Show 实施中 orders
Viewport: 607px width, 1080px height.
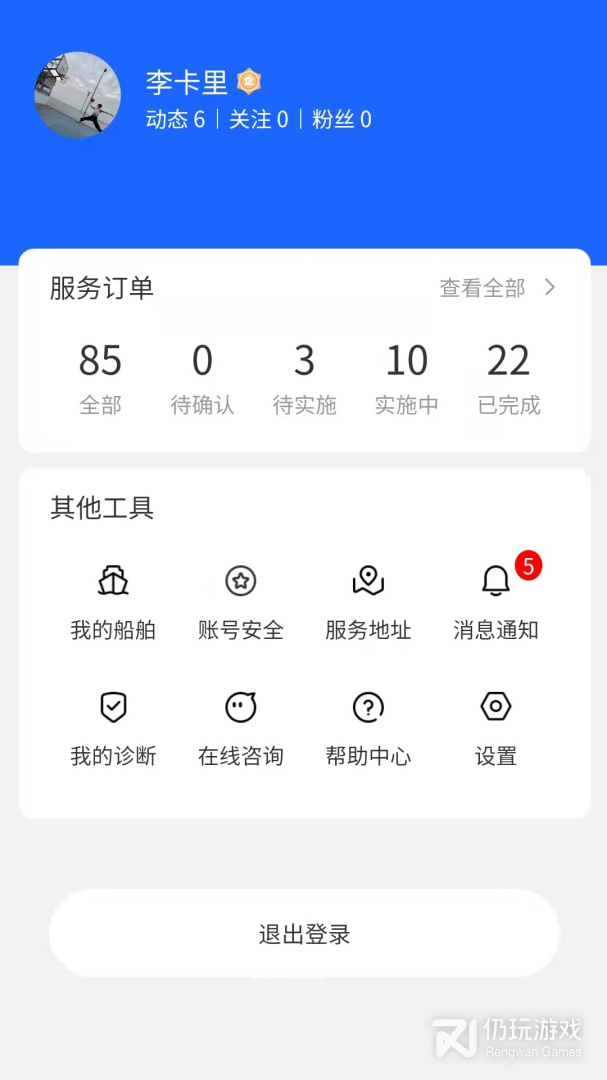tap(406, 378)
